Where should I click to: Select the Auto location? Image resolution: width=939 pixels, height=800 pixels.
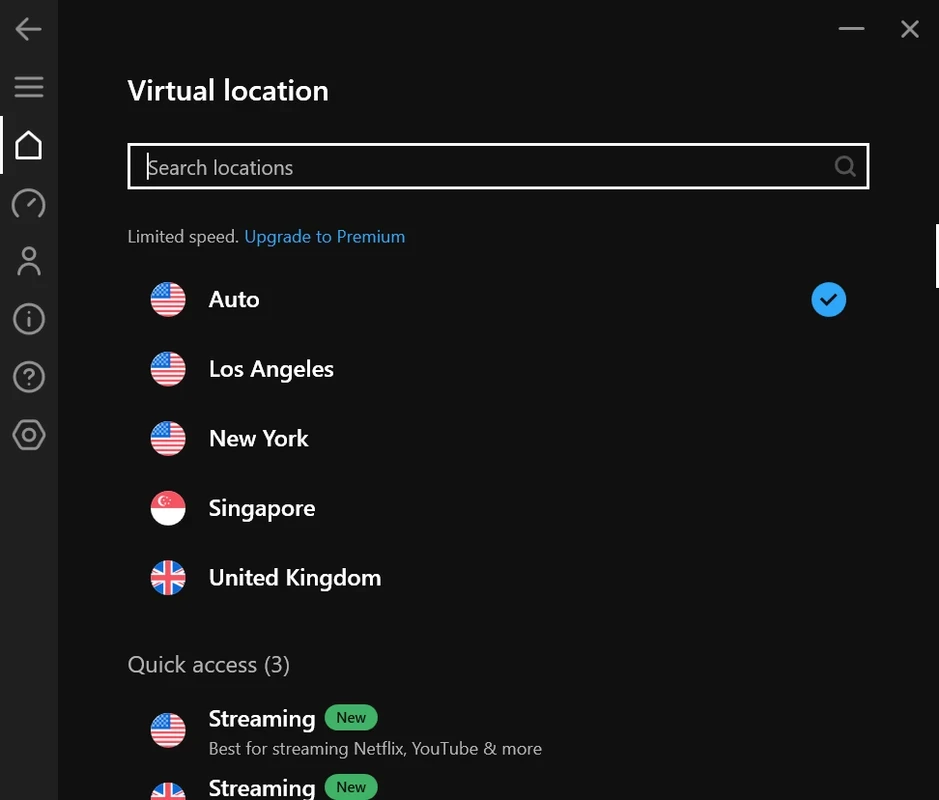(234, 300)
